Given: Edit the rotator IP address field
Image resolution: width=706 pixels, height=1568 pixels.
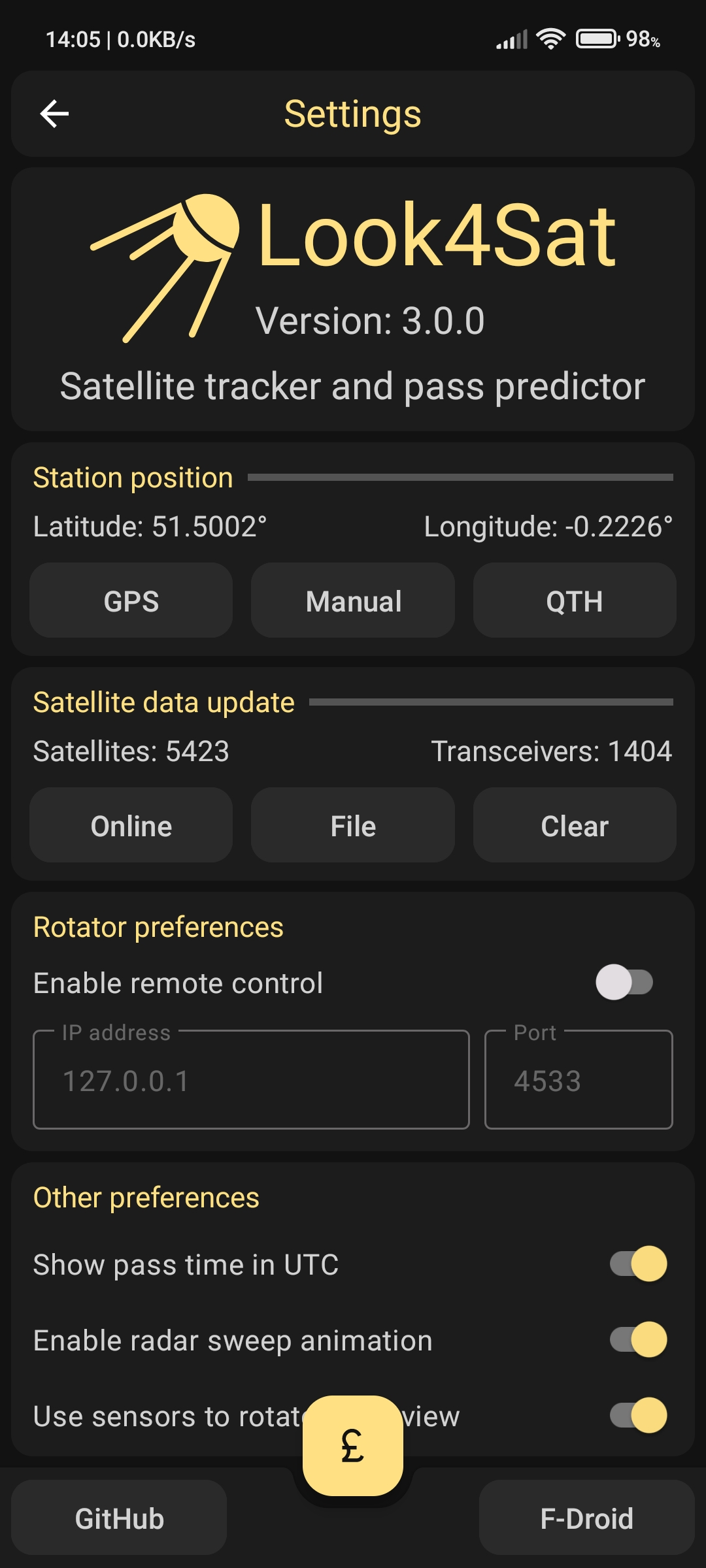Looking at the screenshot, I should 251,1080.
